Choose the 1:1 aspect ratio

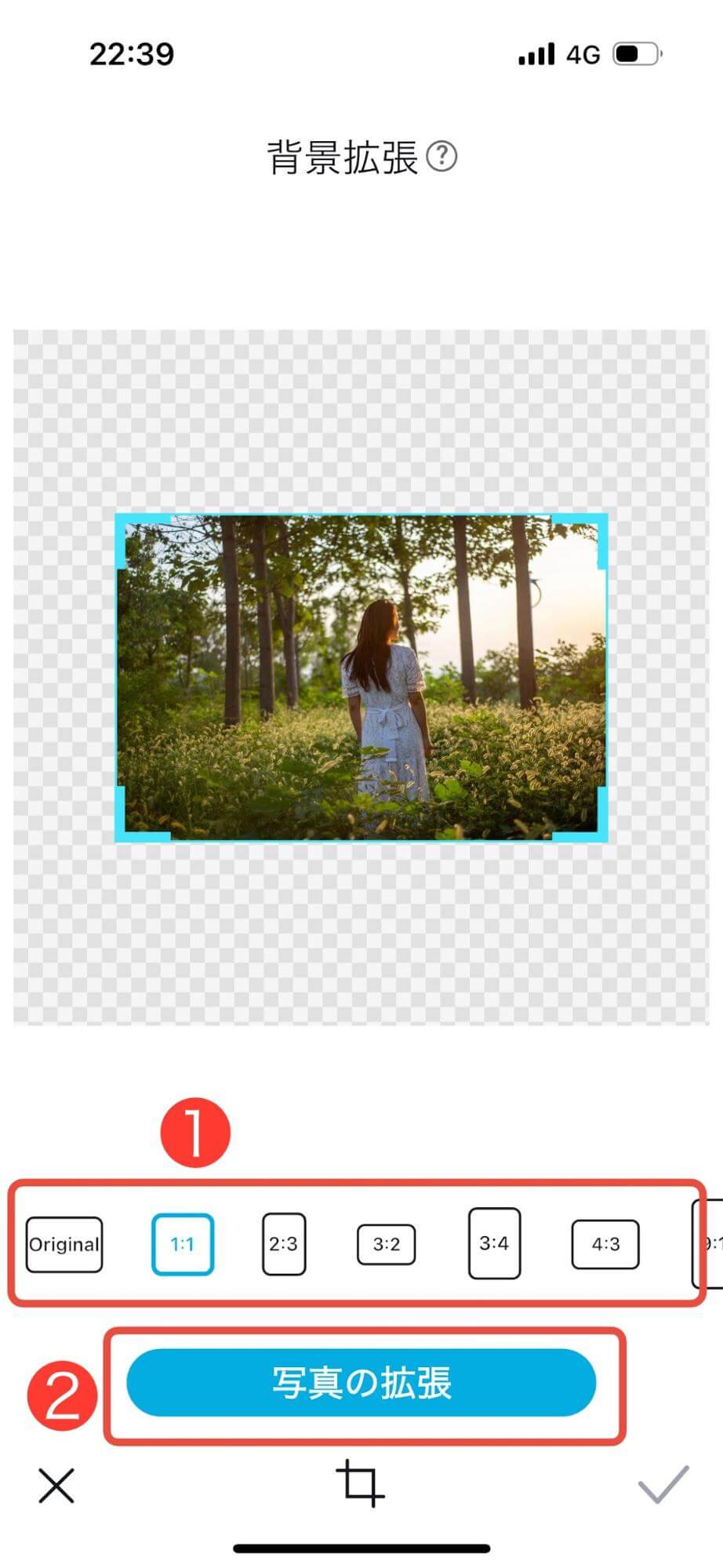point(182,1244)
